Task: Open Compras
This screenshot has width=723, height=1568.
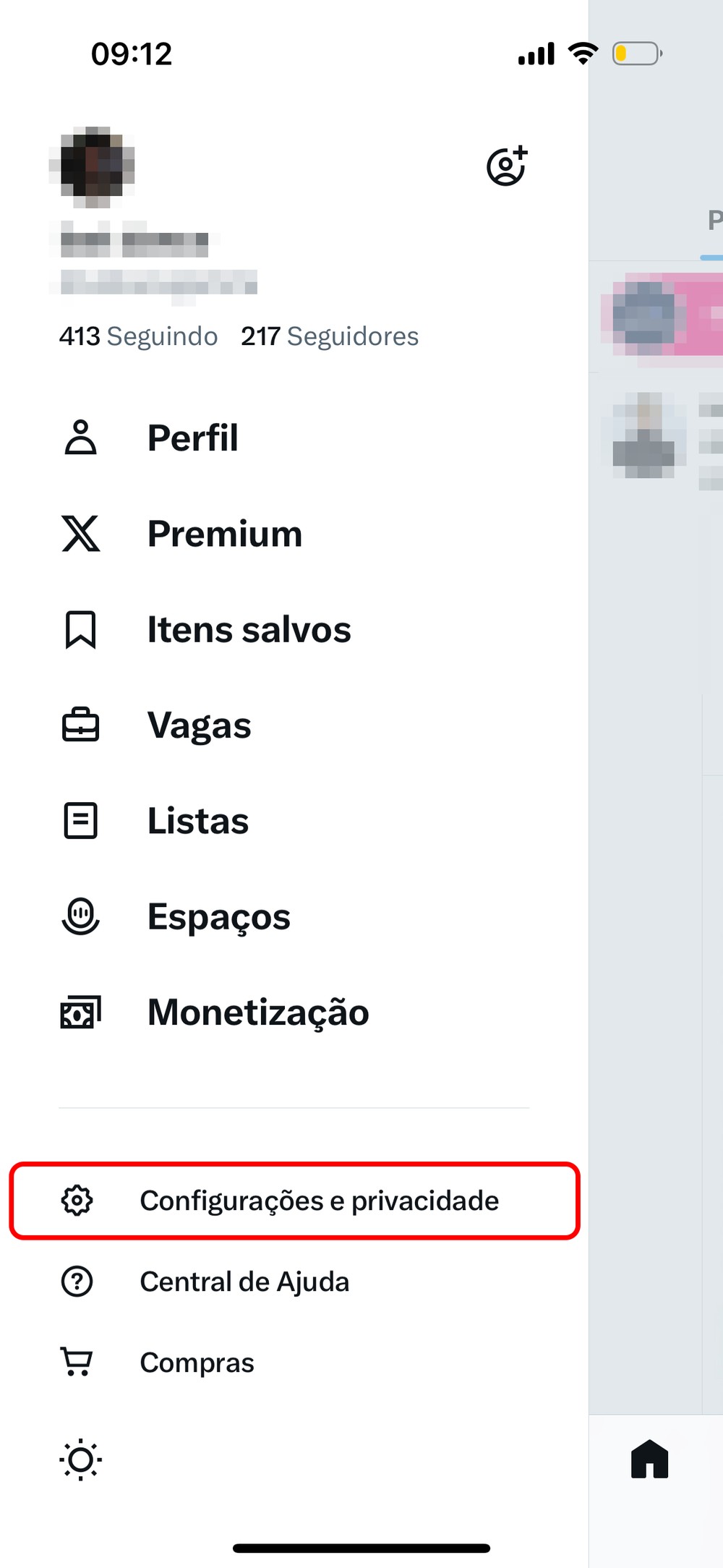Action: [197, 1363]
